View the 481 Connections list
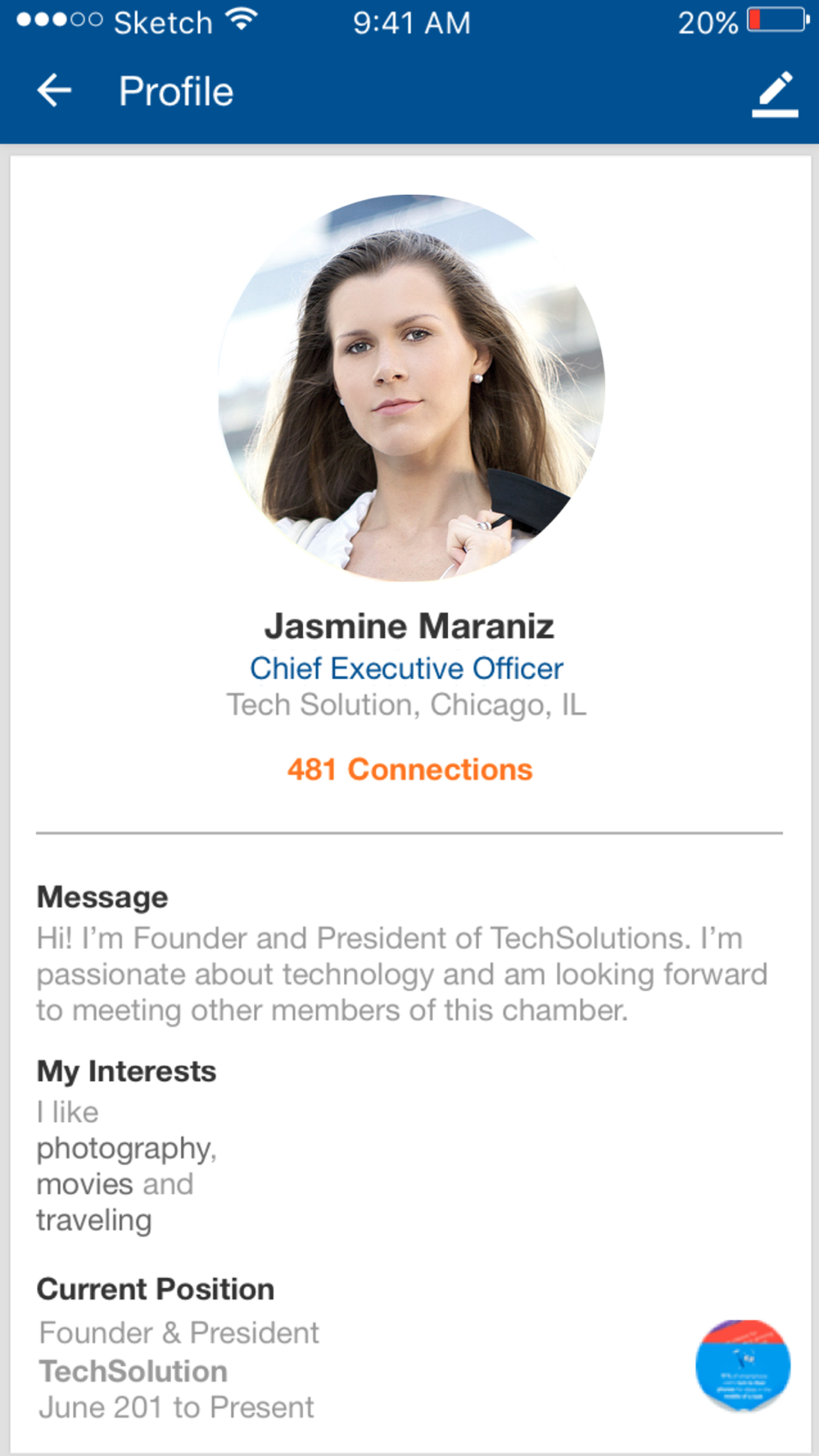Screen dimensions: 819x1456 point(409,770)
